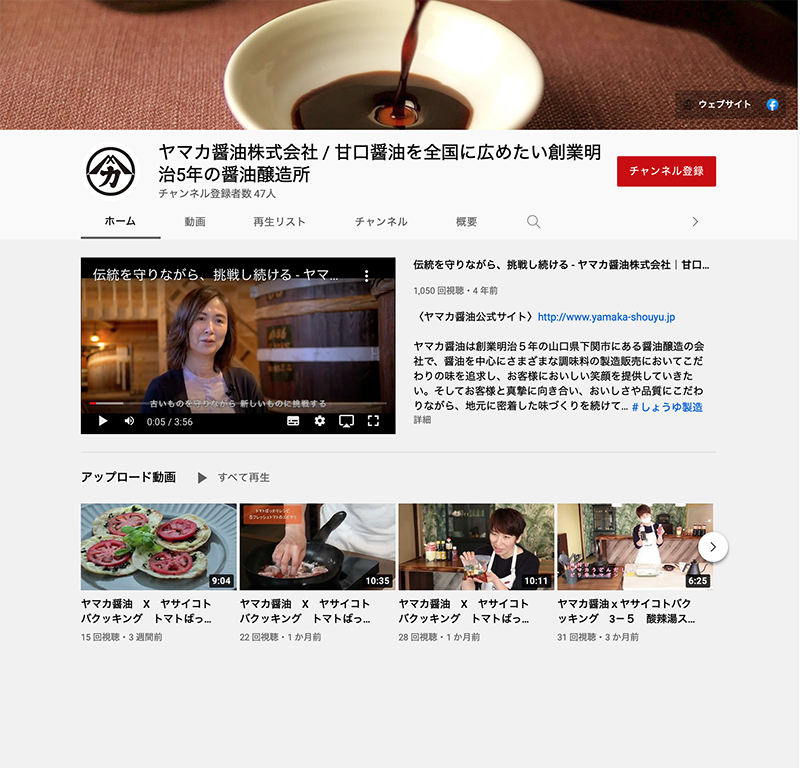Enter fullscreen on the featured video
This screenshot has height=768, width=800.
pyautogui.click(x=373, y=421)
